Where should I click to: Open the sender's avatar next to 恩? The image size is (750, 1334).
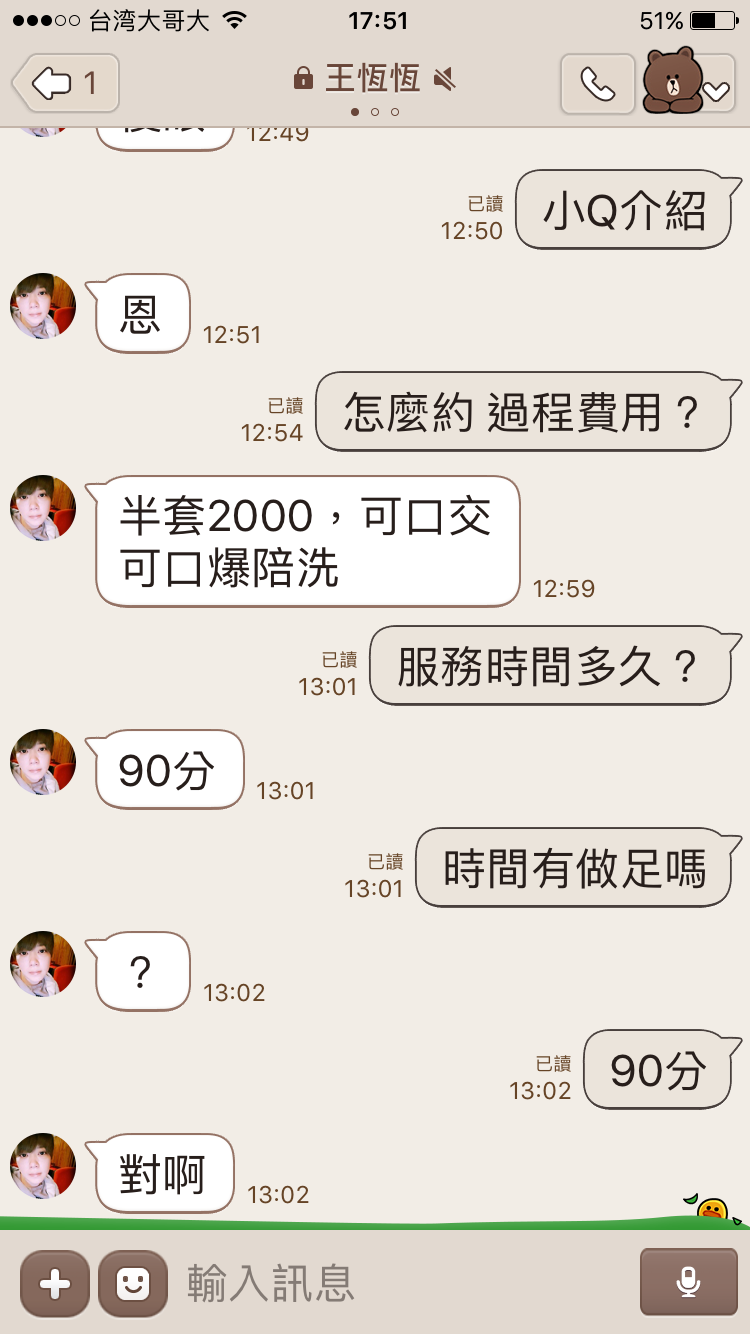click(43, 306)
